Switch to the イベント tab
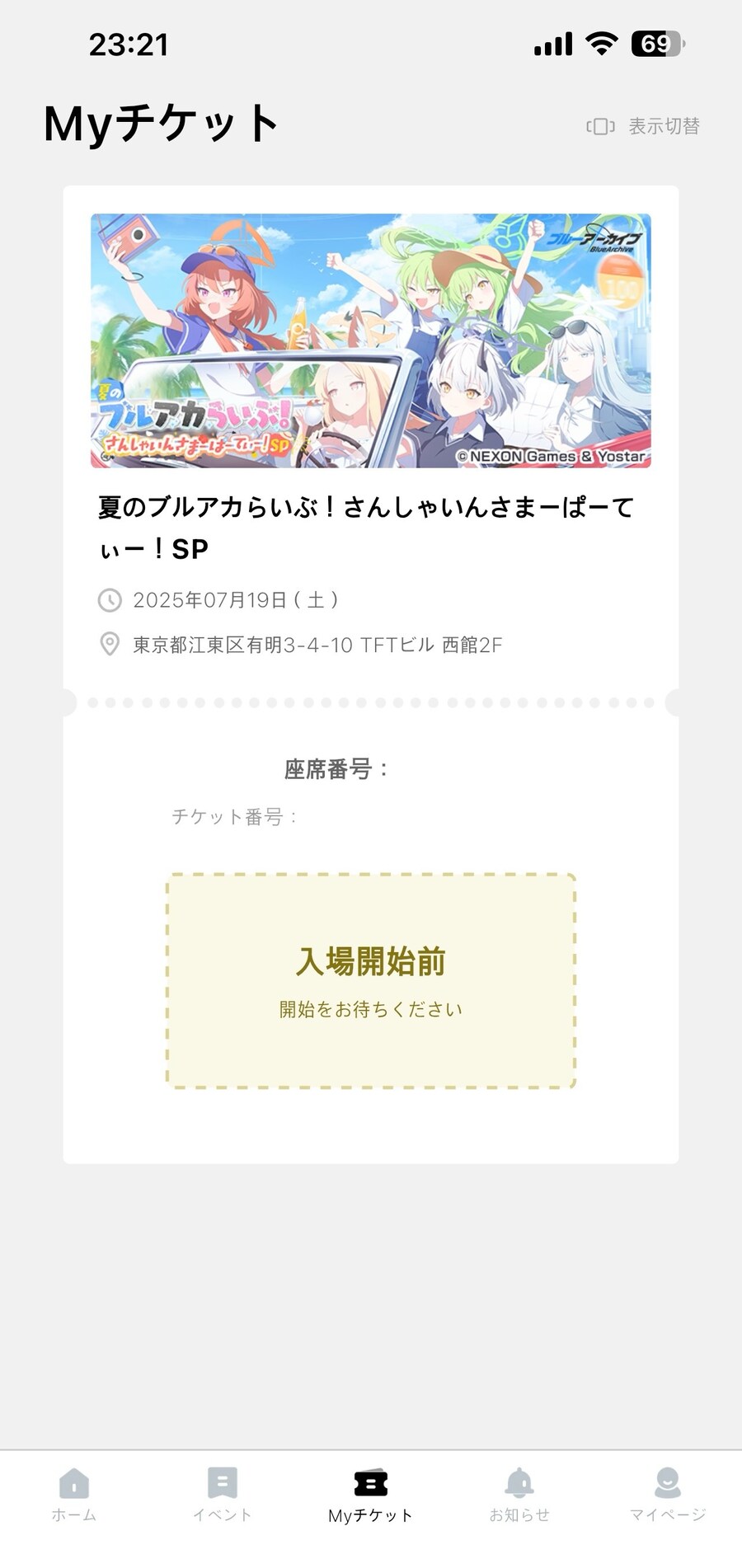Image resolution: width=742 pixels, height=1568 pixels. click(223, 1495)
